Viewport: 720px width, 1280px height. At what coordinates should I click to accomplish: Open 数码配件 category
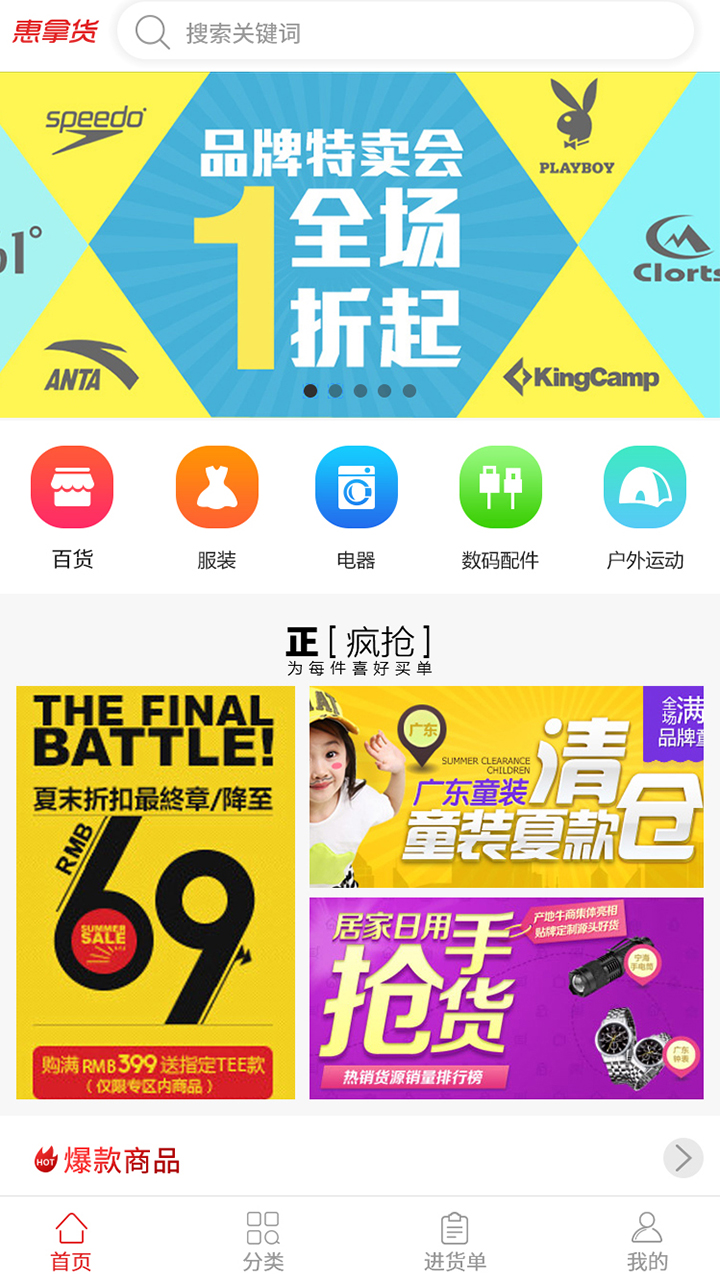pos(500,507)
